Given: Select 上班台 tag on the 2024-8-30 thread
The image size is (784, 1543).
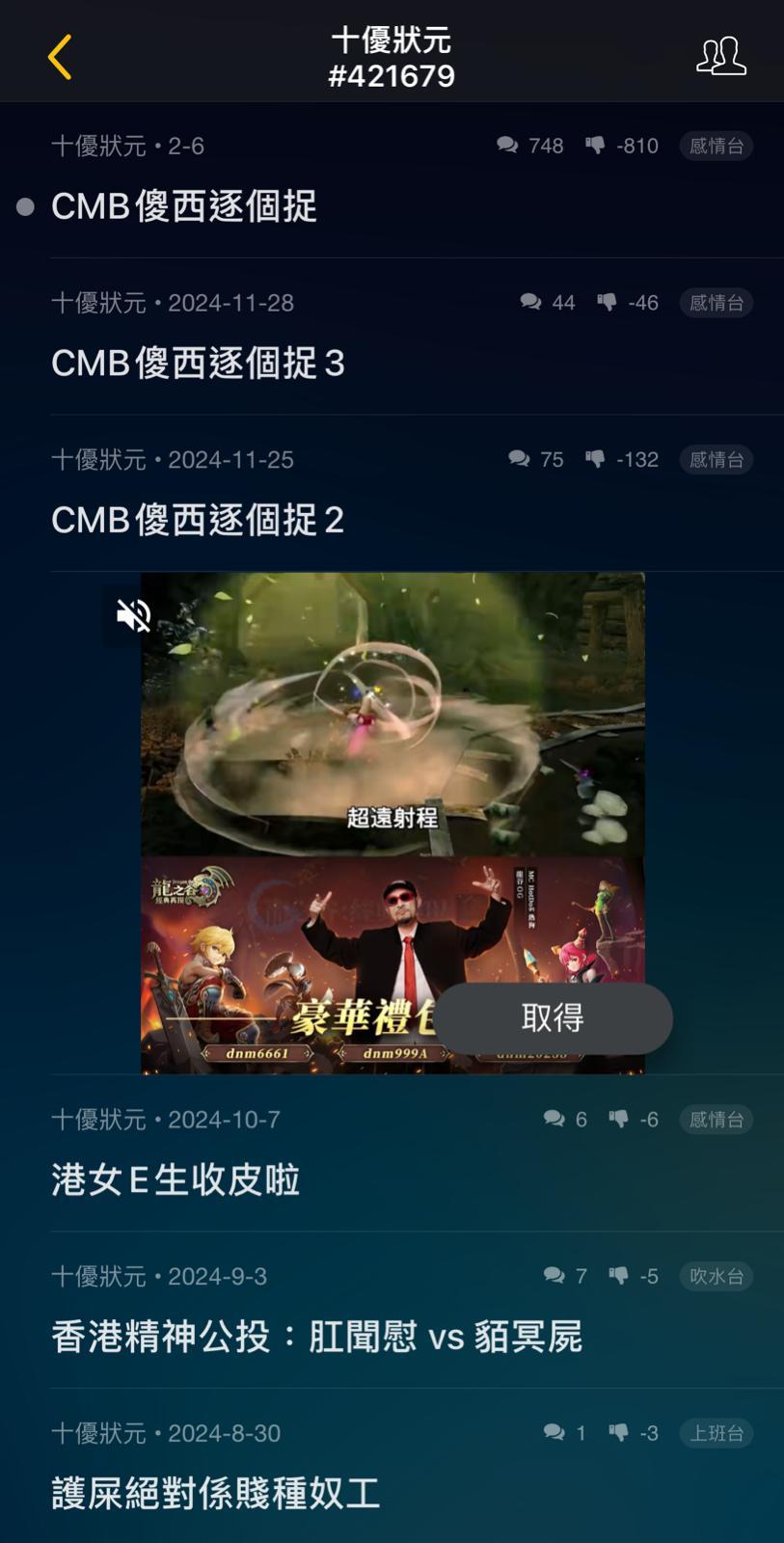Looking at the screenshot, I should pyautogui.click(x=716, y=1433).
